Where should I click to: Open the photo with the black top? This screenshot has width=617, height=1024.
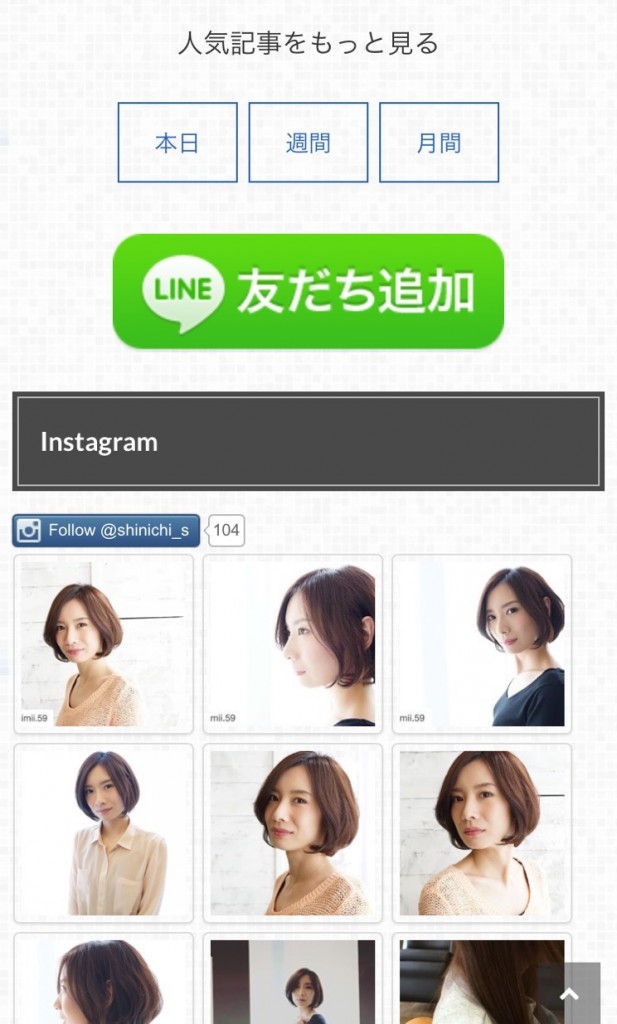(x=482, y=644)
